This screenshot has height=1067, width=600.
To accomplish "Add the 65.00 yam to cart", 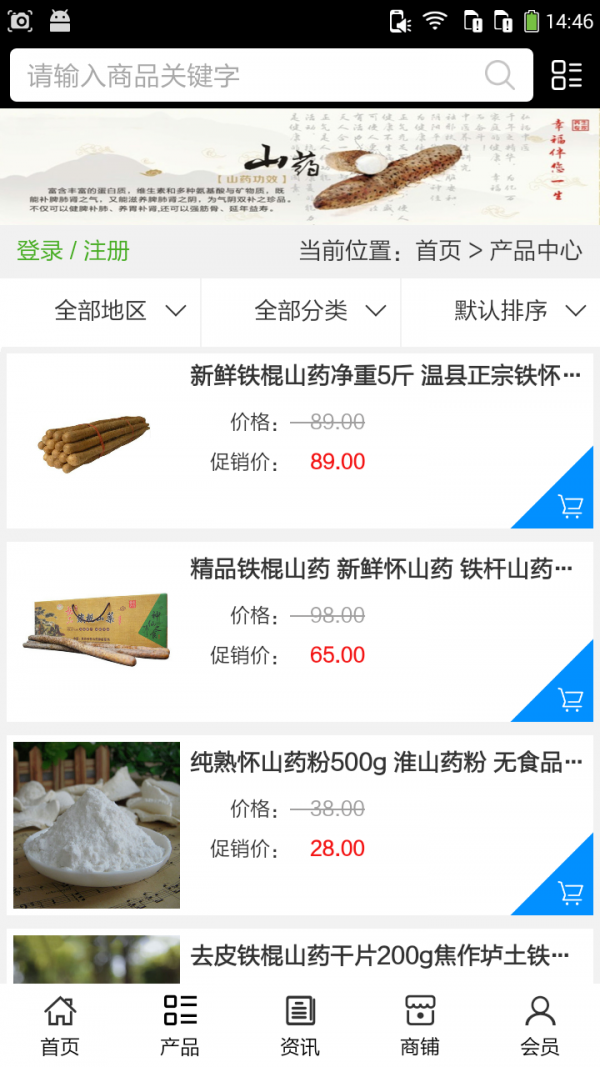I will (570, 699).
